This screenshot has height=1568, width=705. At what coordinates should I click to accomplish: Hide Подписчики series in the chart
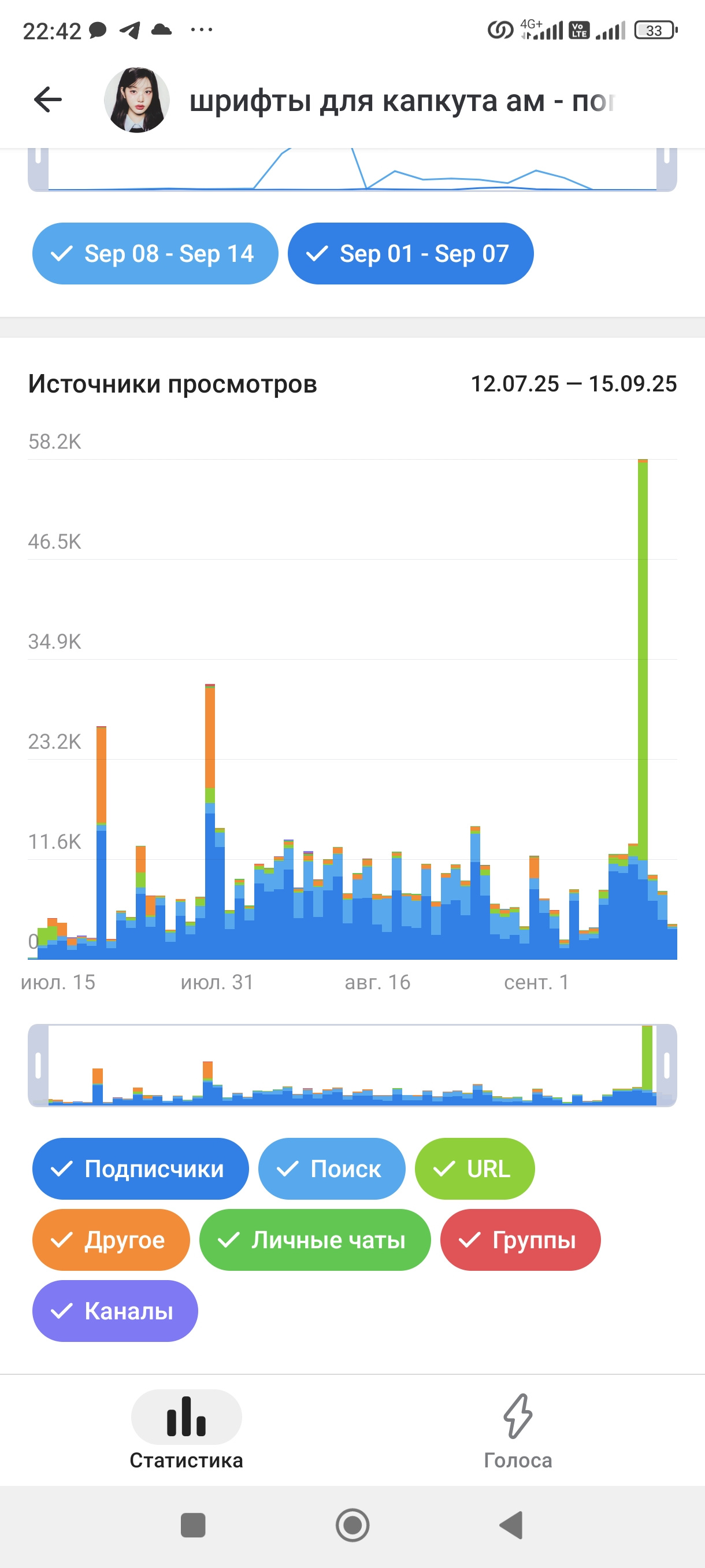pyautogui.click(x=140, y=1168)
